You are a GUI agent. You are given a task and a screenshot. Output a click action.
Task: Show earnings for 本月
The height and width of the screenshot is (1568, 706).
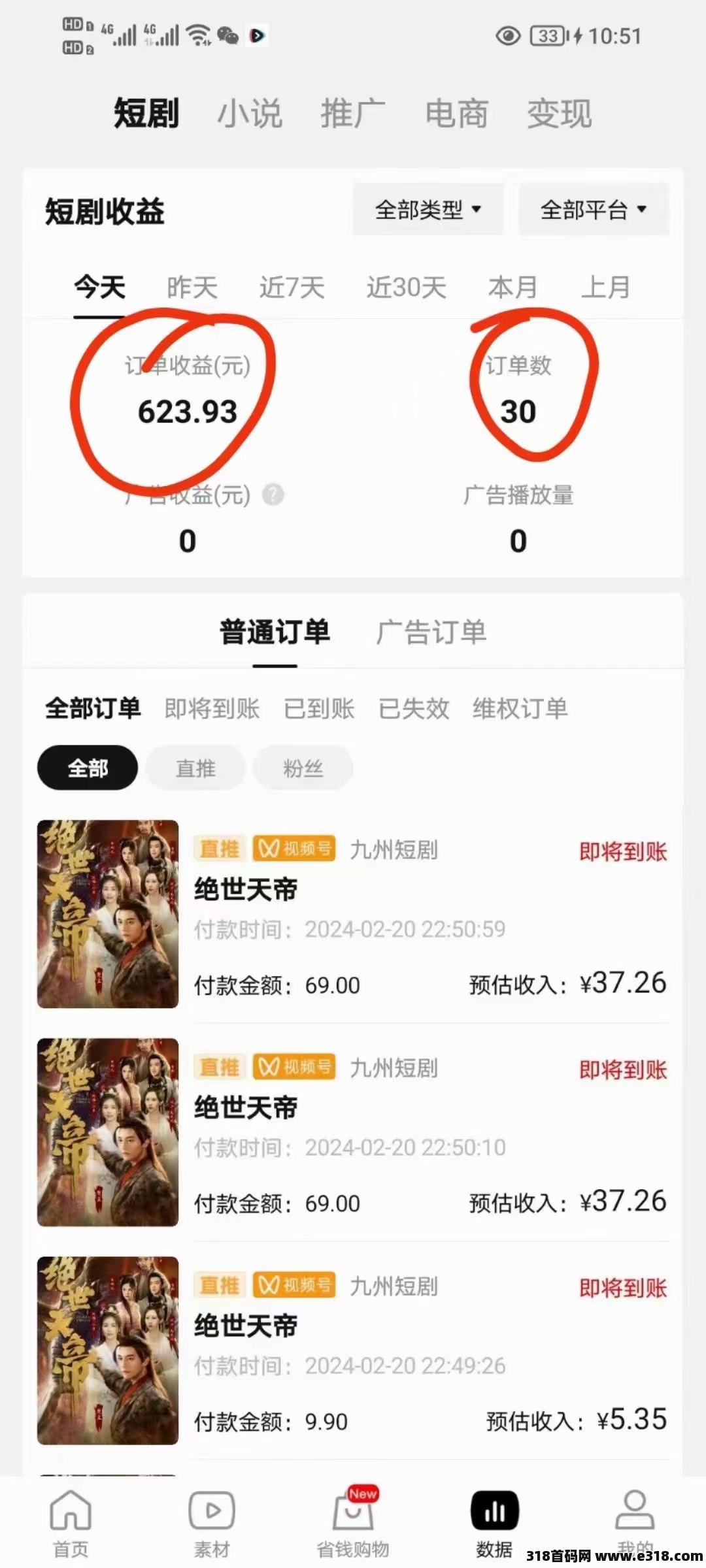point(513,287)
